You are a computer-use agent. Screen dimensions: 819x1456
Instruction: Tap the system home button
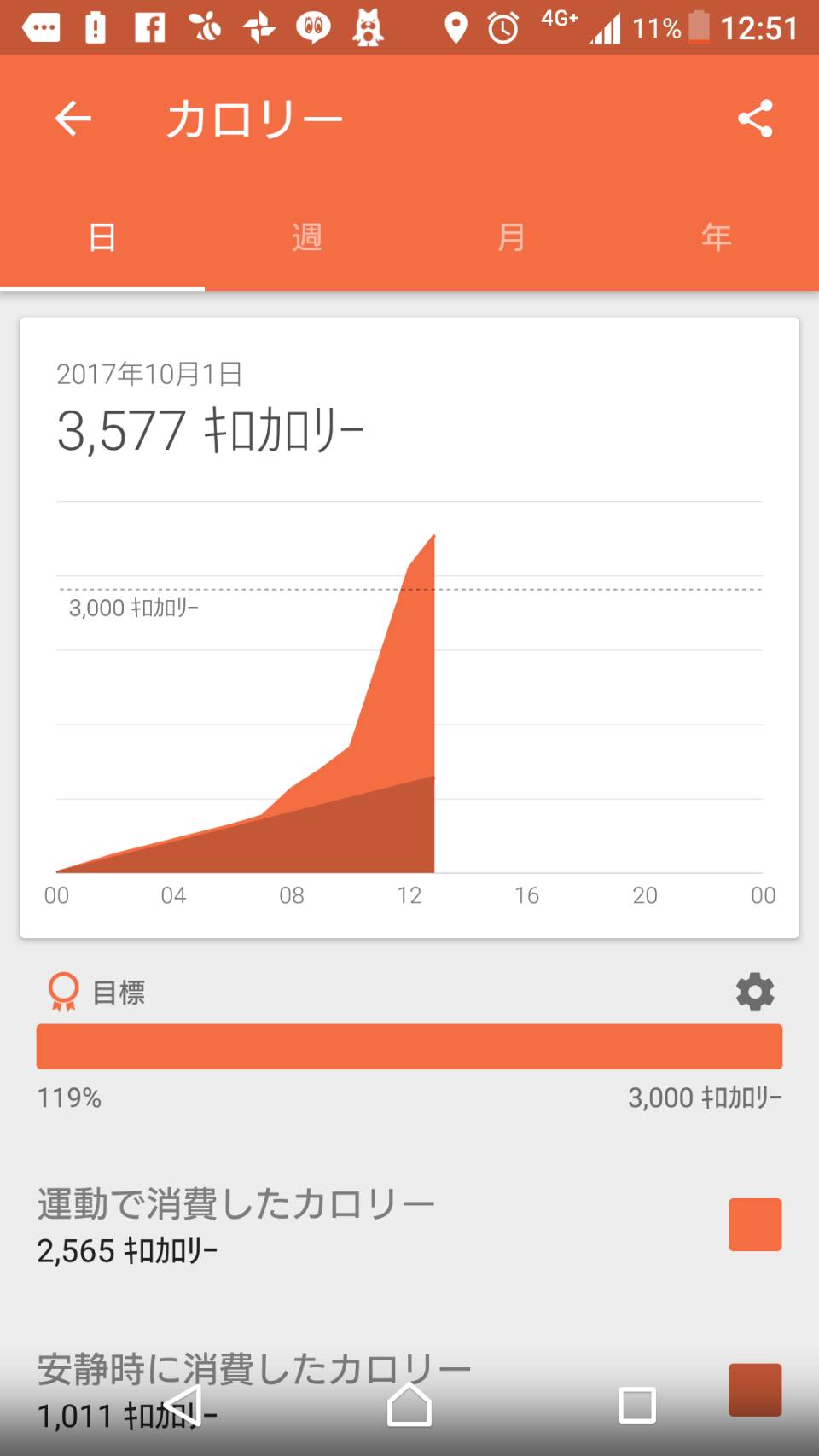click(409, 1404)
